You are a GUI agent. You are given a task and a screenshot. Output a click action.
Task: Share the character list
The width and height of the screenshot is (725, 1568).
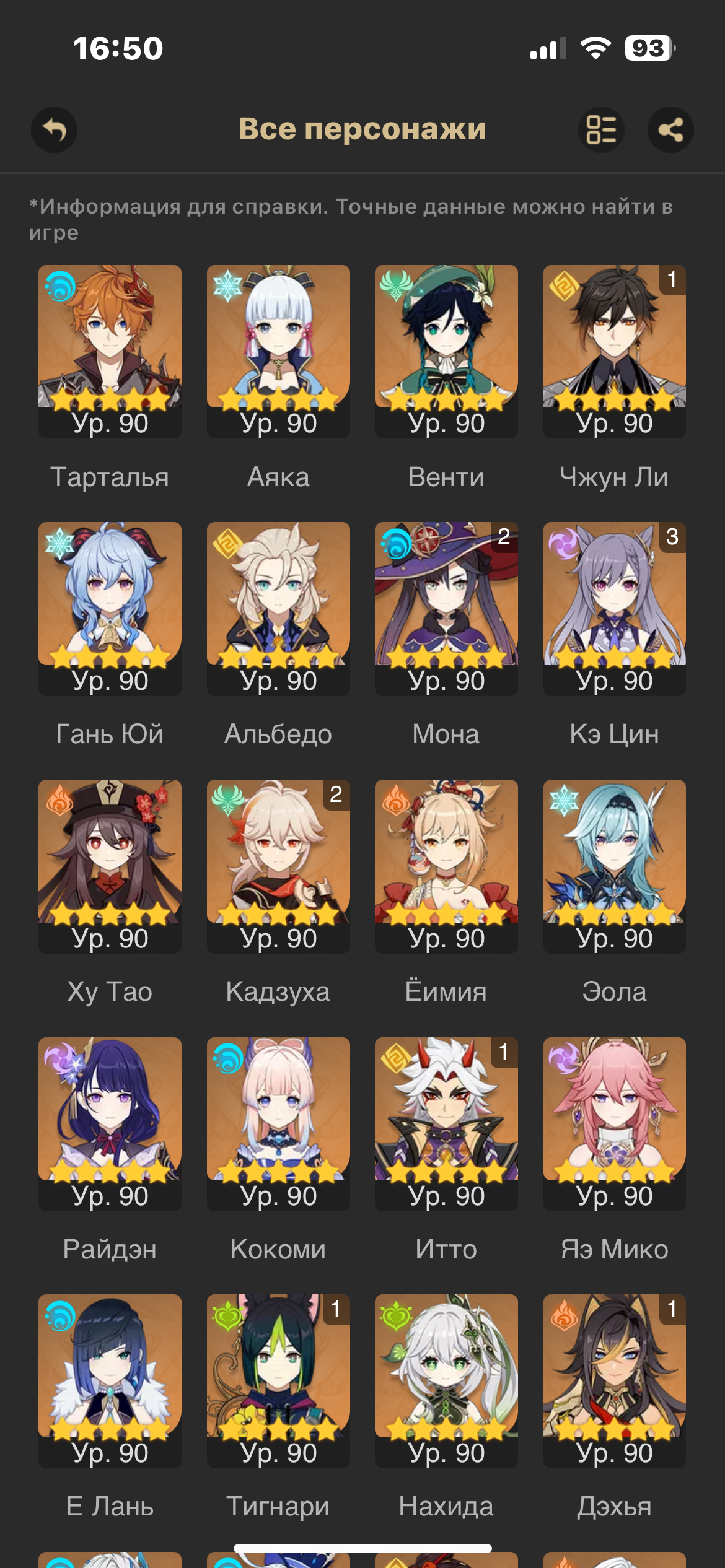coord(670,130)
